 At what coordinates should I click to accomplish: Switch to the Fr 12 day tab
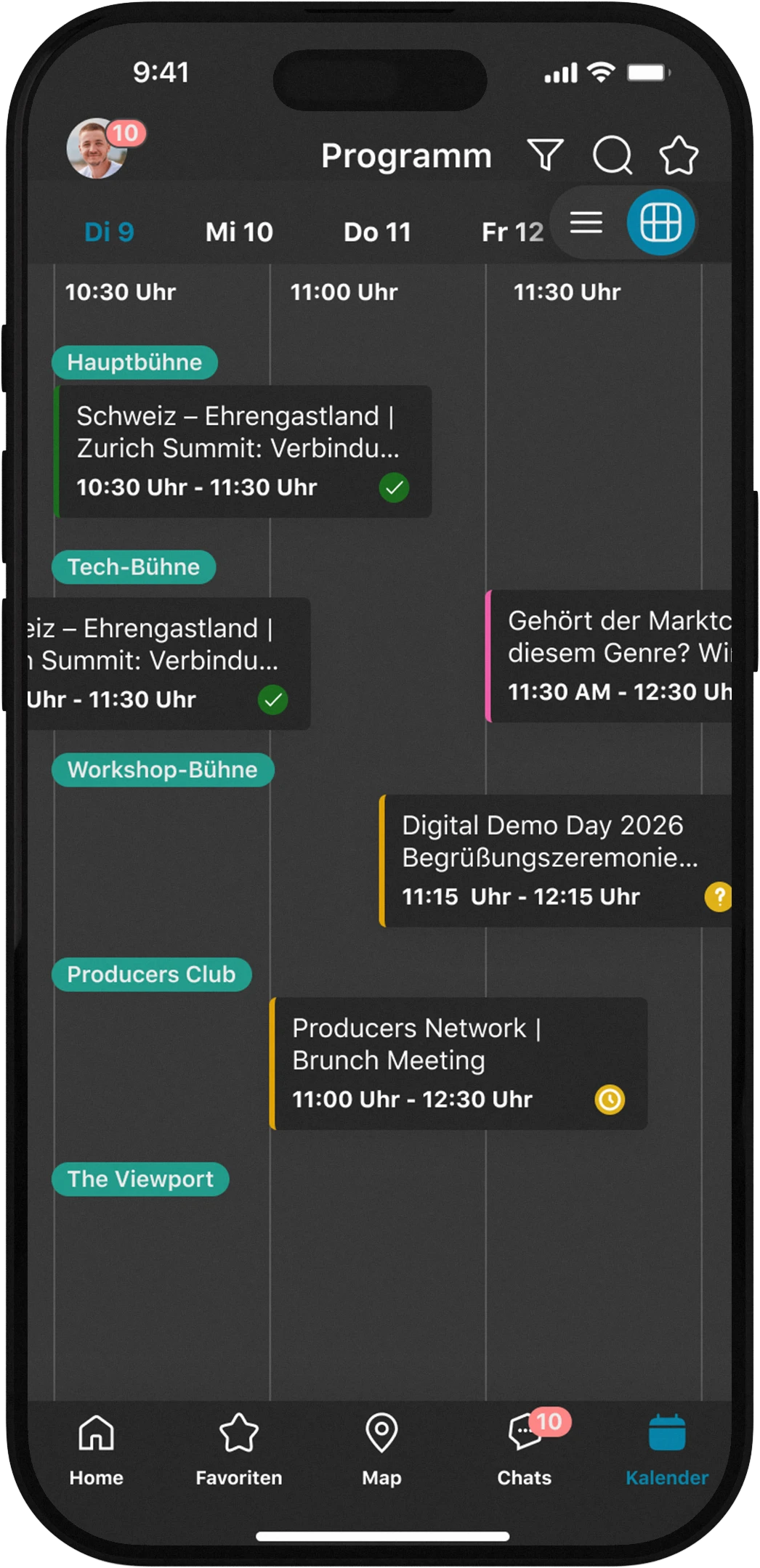pyautogui.click(x=512, y=232)
